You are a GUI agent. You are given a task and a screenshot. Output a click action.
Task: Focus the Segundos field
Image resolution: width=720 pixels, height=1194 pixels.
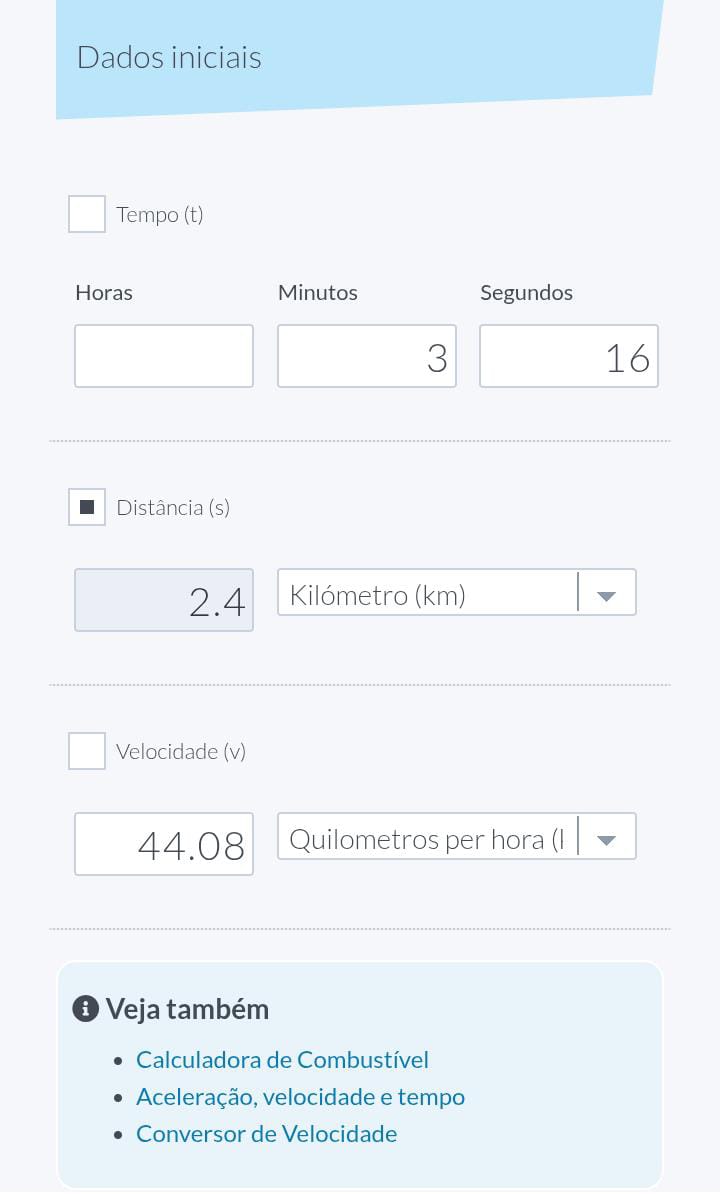tap(568, 356)
